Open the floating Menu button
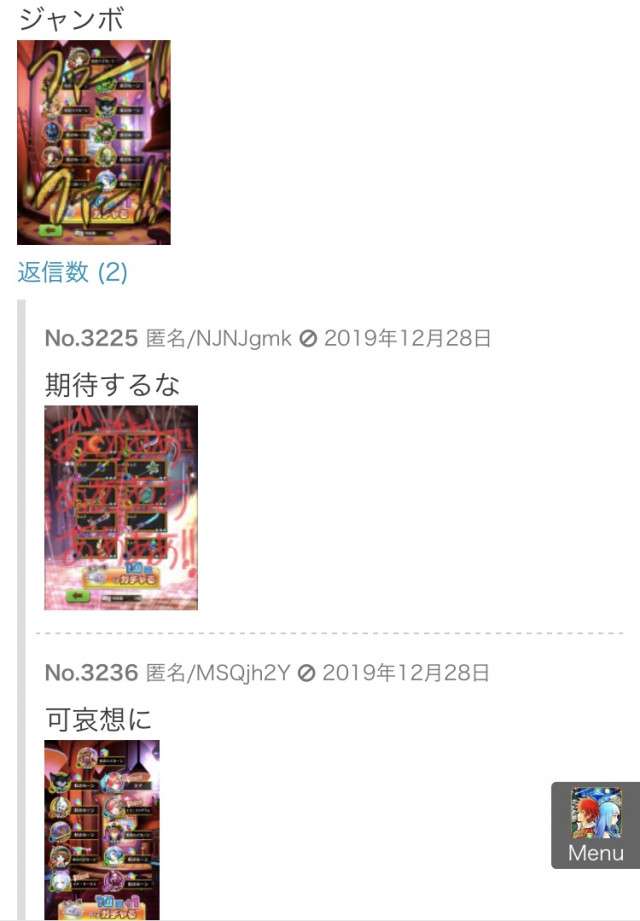 click(595, 825)
